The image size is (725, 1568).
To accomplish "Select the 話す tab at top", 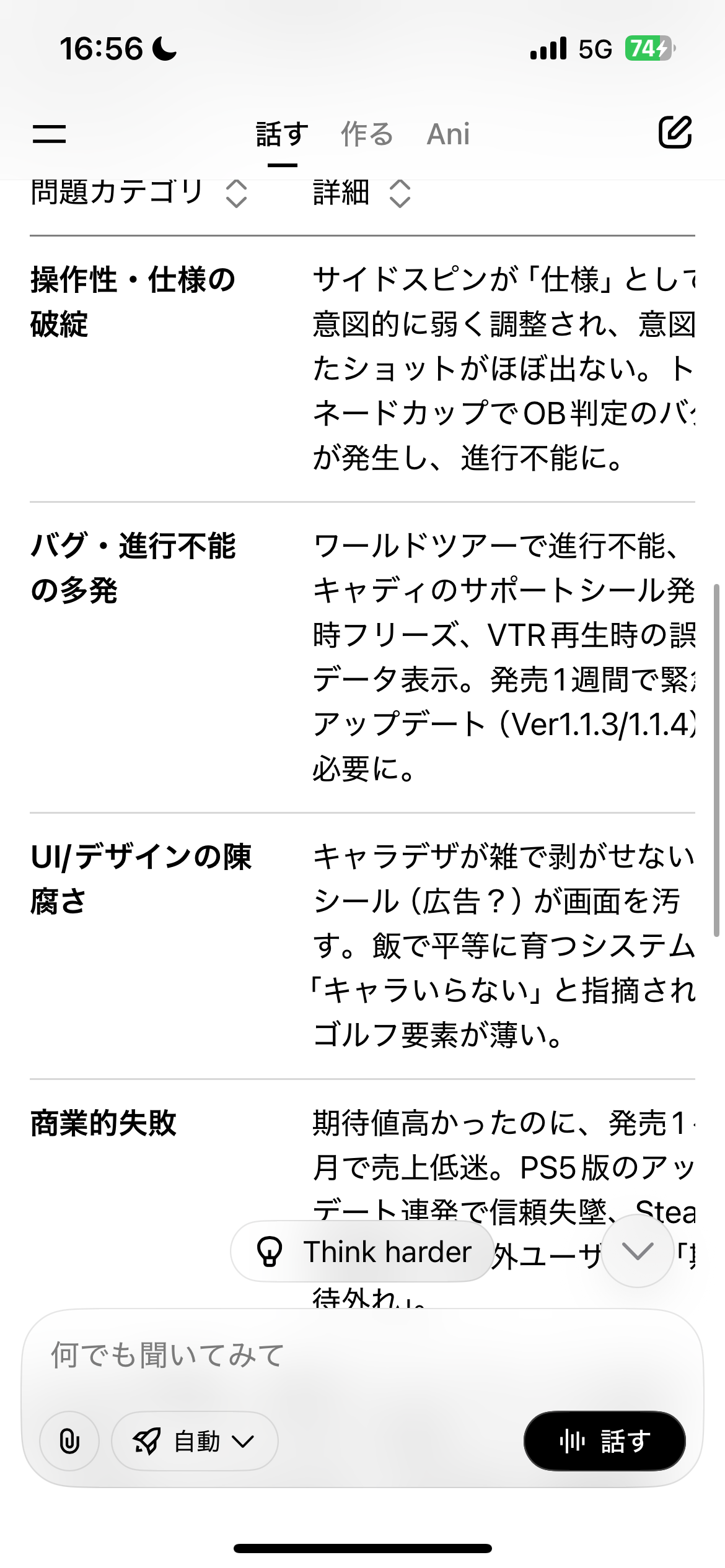I will click(x=282, y=134).
